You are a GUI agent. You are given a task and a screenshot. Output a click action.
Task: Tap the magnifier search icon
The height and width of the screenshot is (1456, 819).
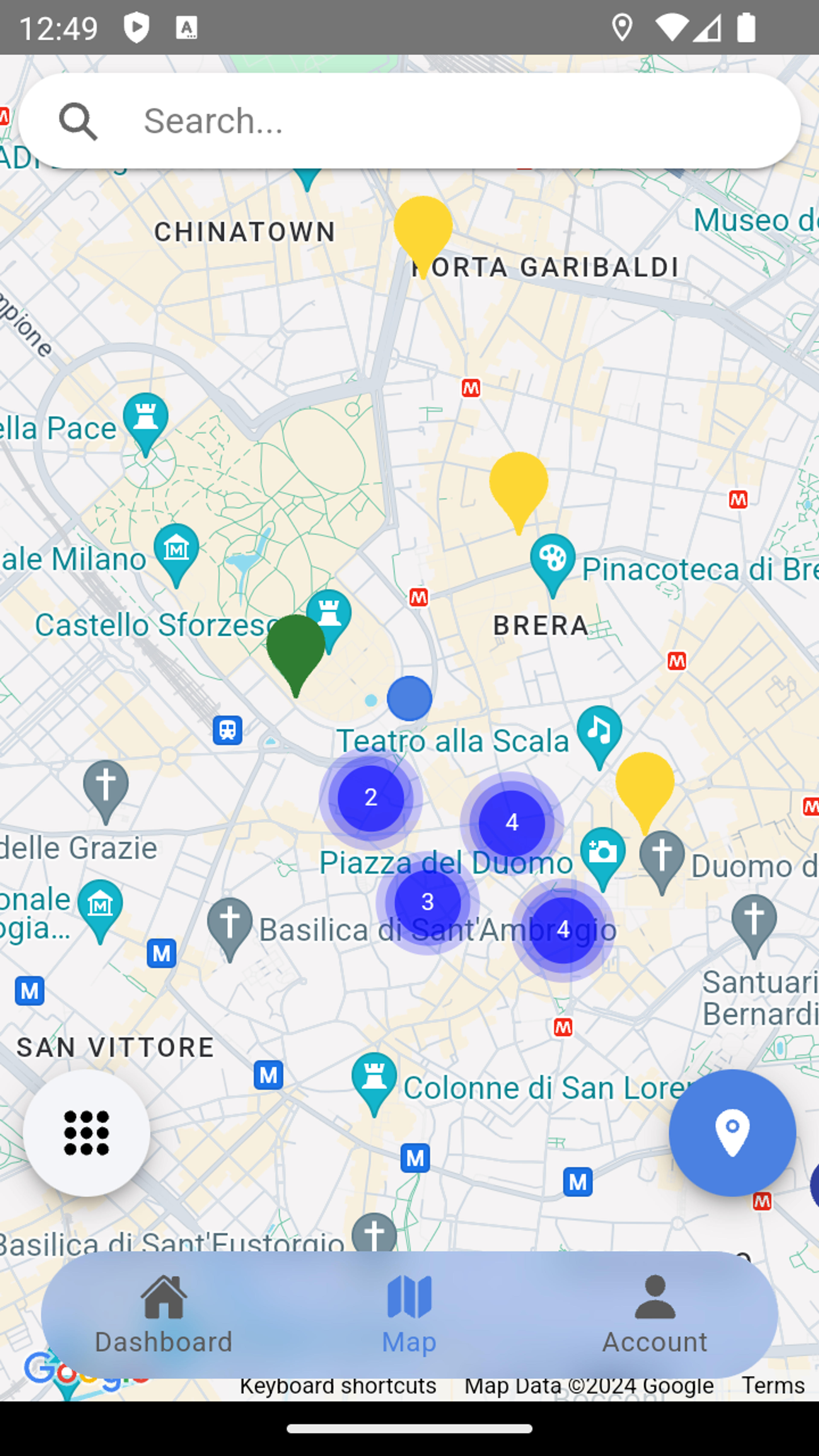pos(78,121)
